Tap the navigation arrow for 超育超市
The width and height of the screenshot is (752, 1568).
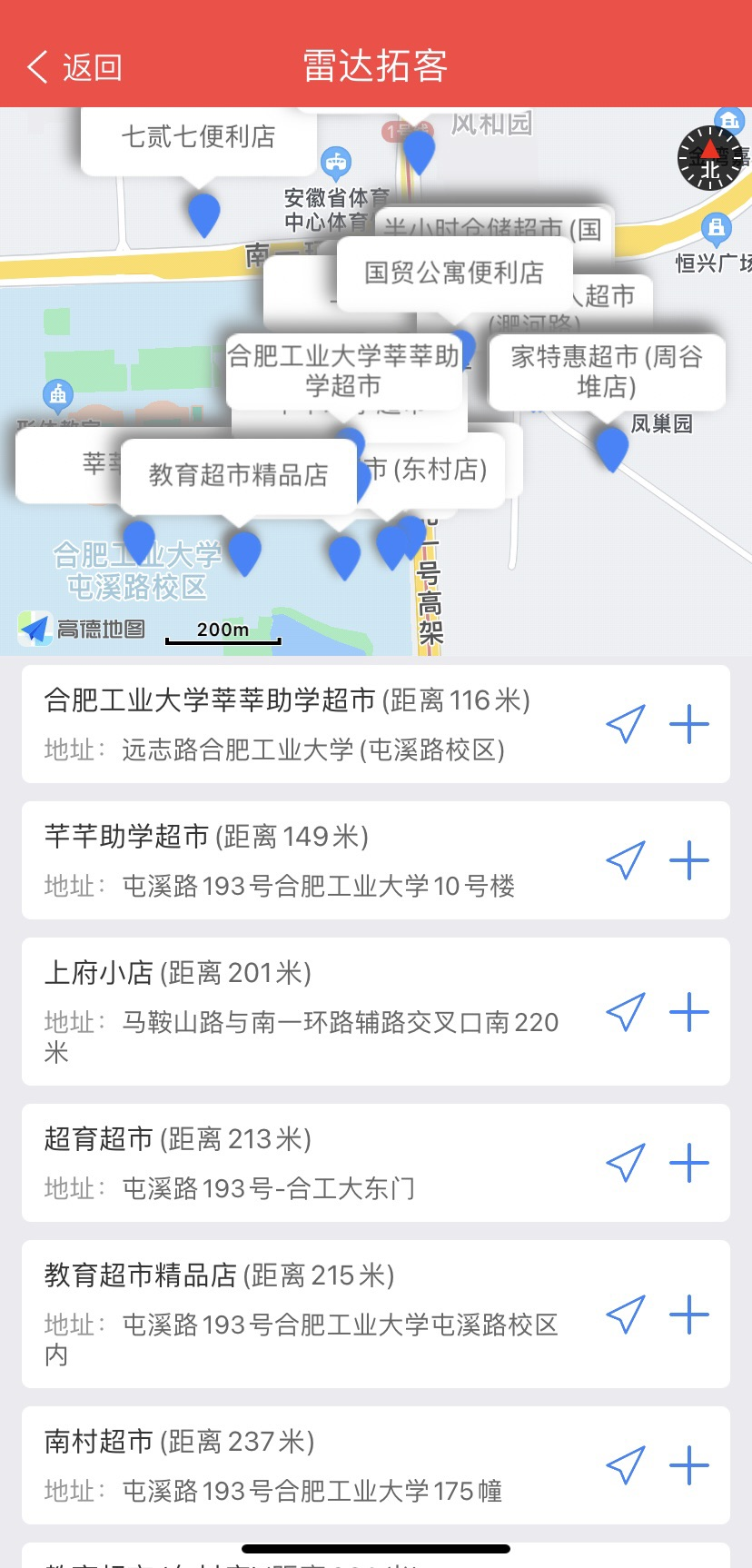point(626,1163)
